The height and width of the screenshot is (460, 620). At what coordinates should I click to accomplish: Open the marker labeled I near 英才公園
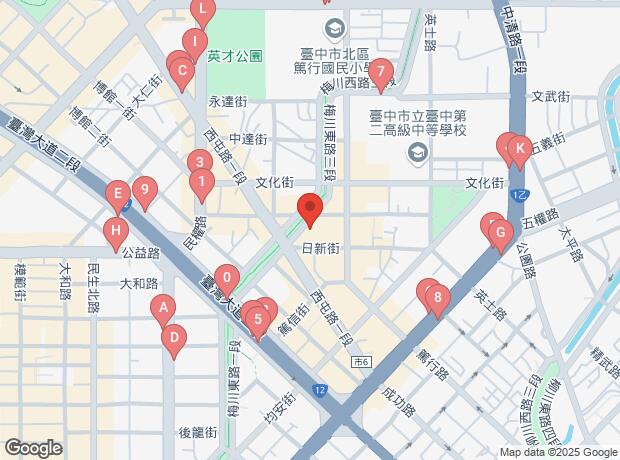(195, 42)
